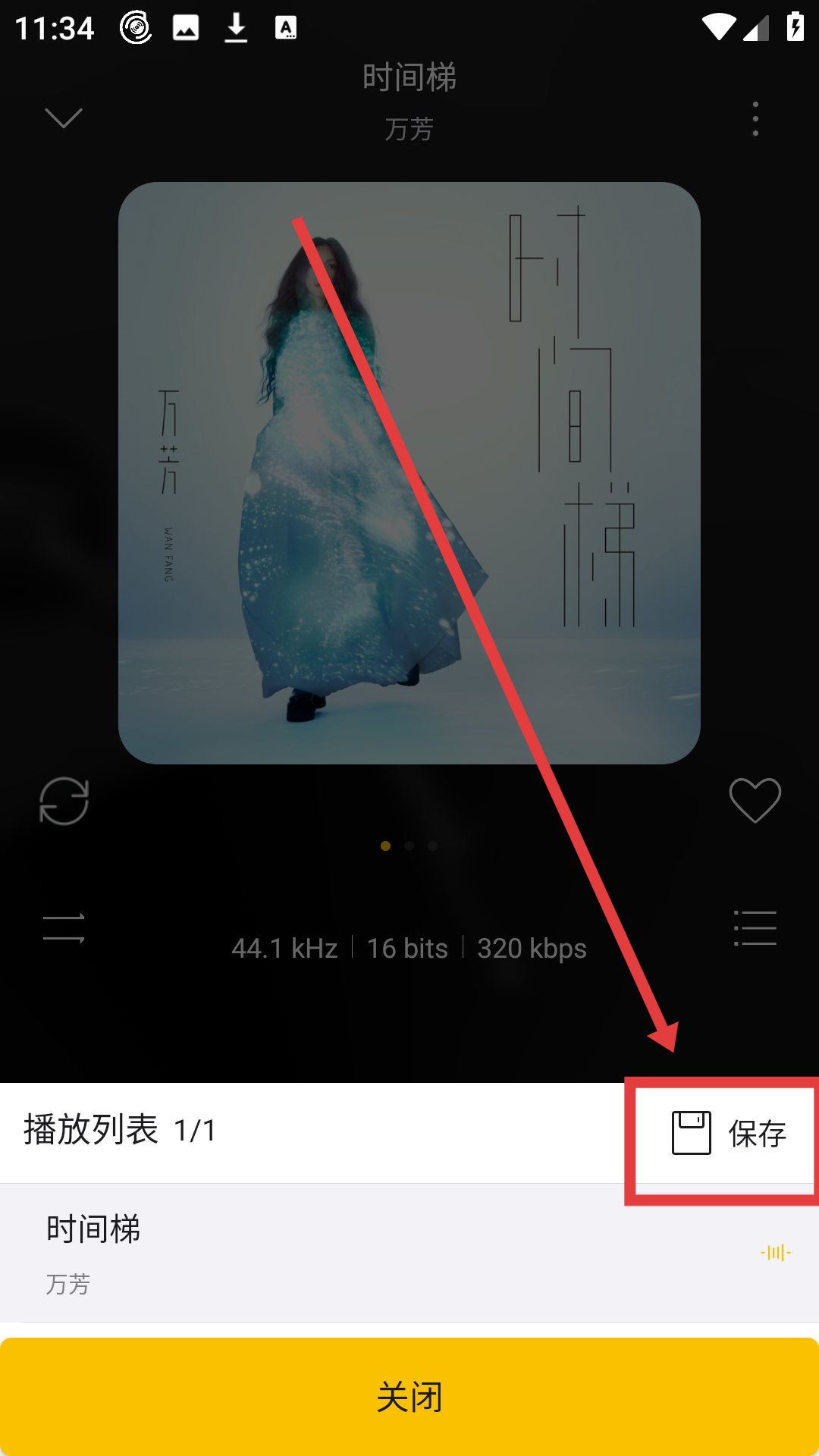
Task: Close the playlist panel with 关闭
Action: [409, 1396]
